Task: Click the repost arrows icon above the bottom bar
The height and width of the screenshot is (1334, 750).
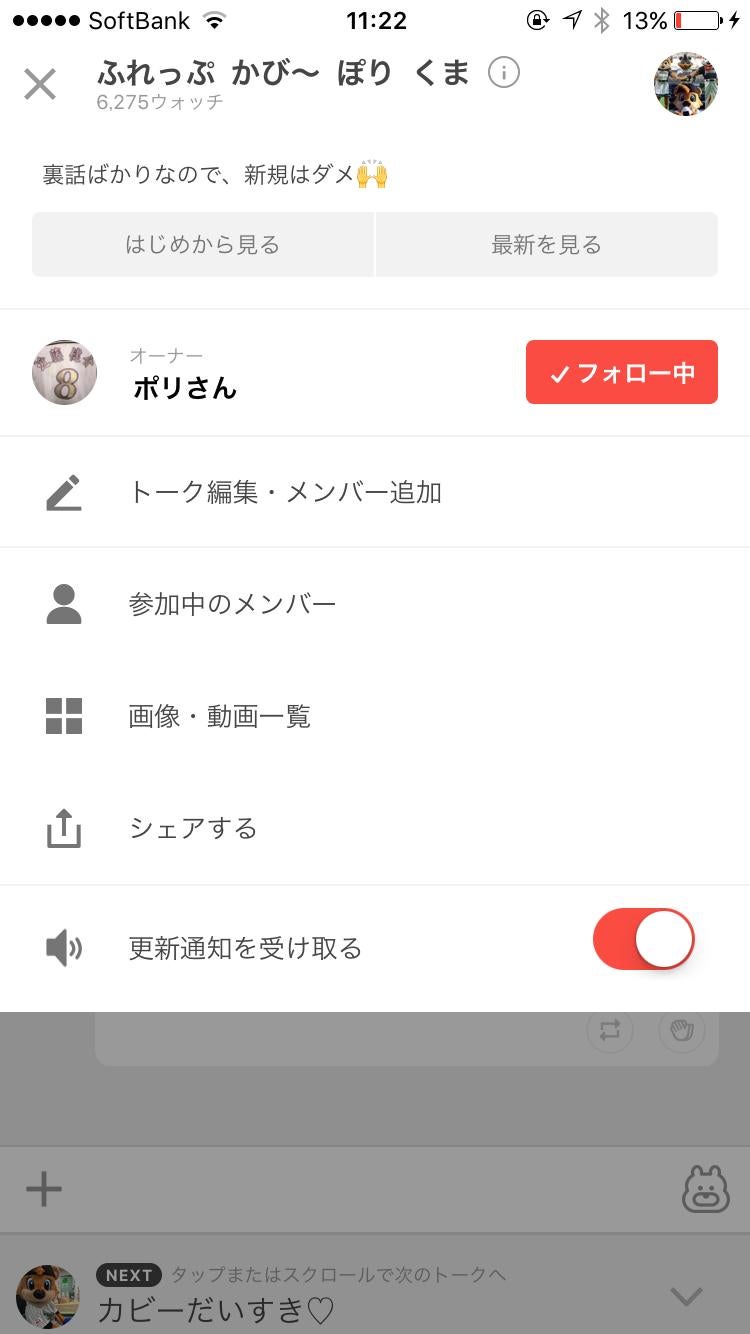Action: pyautogui.click(x=611, y=1030)
